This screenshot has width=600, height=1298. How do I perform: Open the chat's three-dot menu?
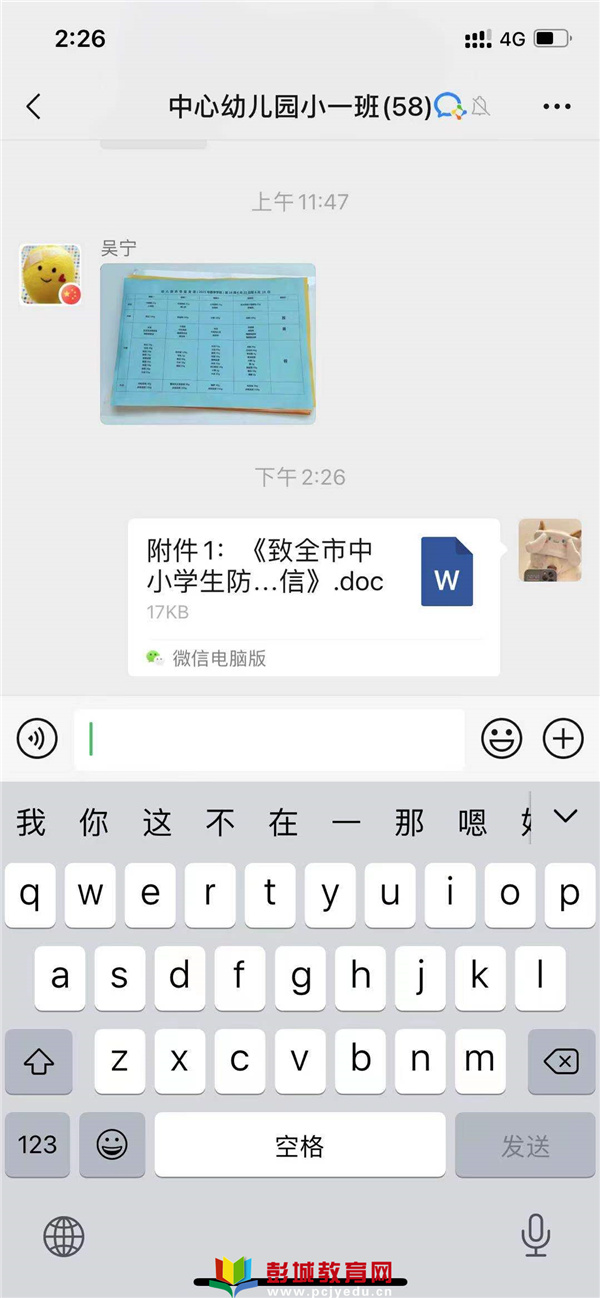click(556, 107)
